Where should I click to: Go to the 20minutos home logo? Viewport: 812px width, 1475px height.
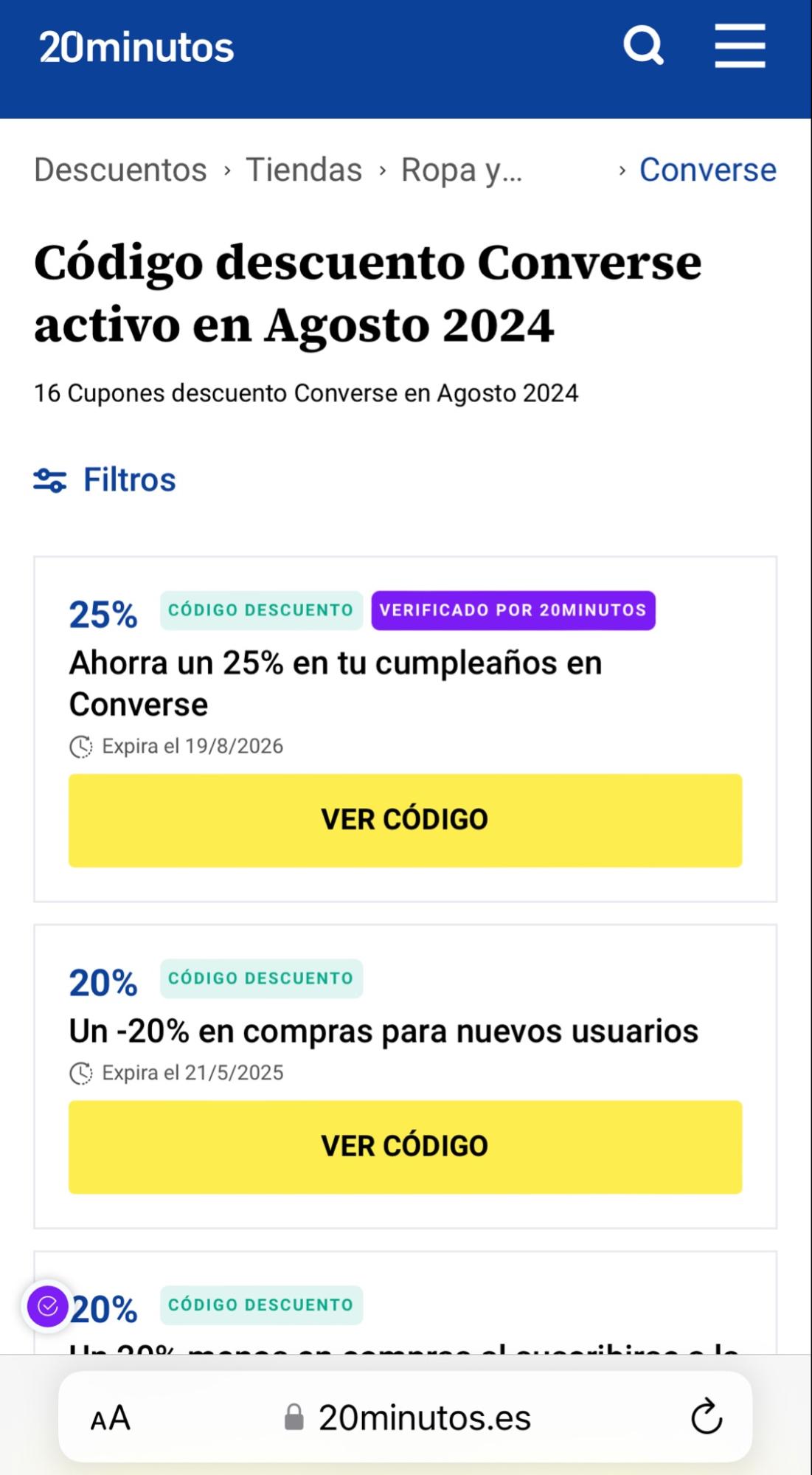[136, 47]
